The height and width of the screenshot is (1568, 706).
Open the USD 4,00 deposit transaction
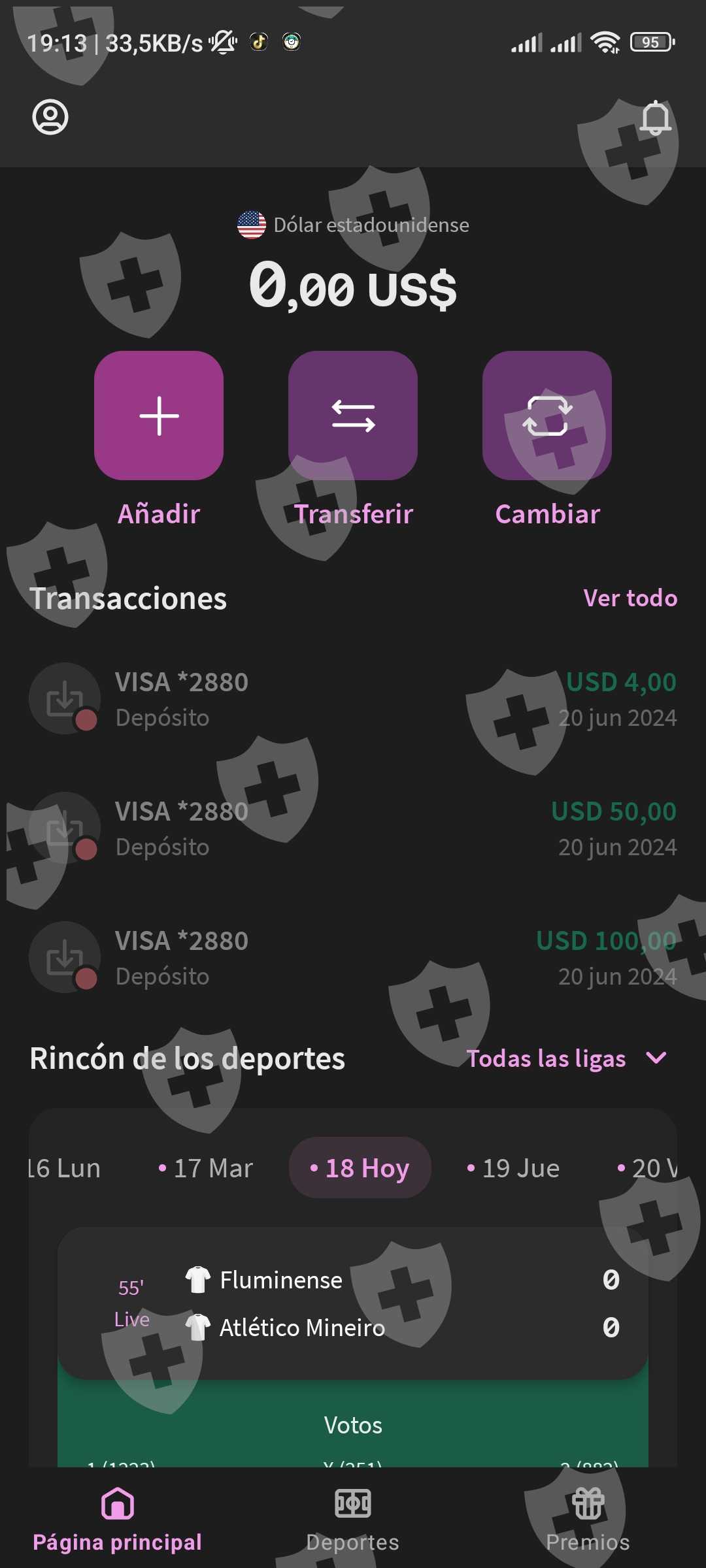[x=353, y=699]
